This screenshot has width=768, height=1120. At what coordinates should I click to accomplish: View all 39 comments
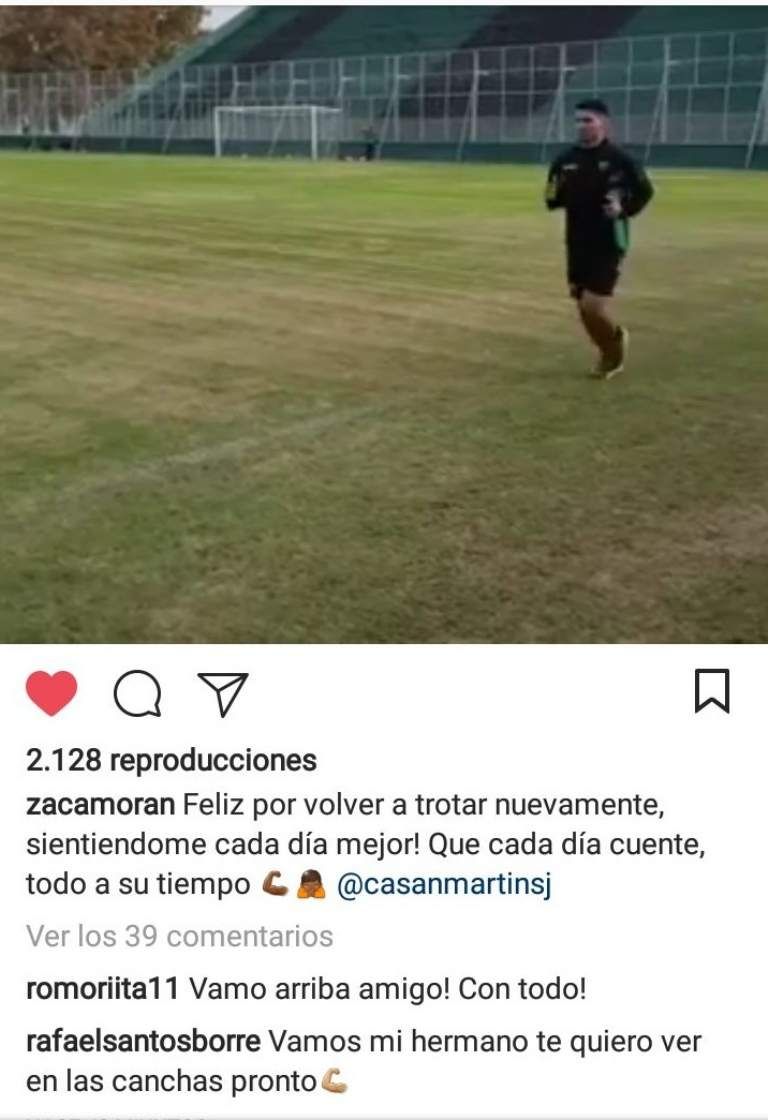[x=179, y=936]
